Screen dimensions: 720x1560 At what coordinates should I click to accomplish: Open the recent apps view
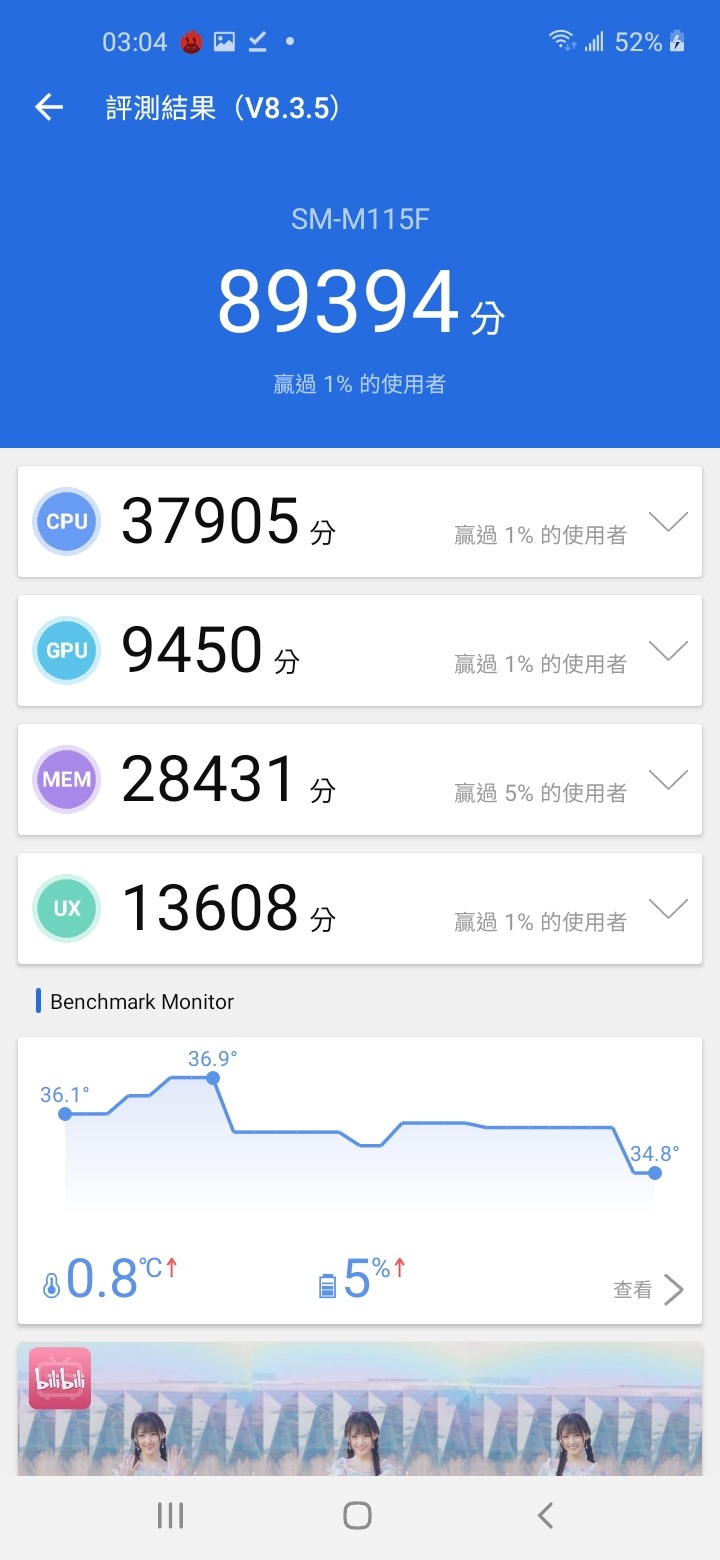click(x=171, y=1515)
